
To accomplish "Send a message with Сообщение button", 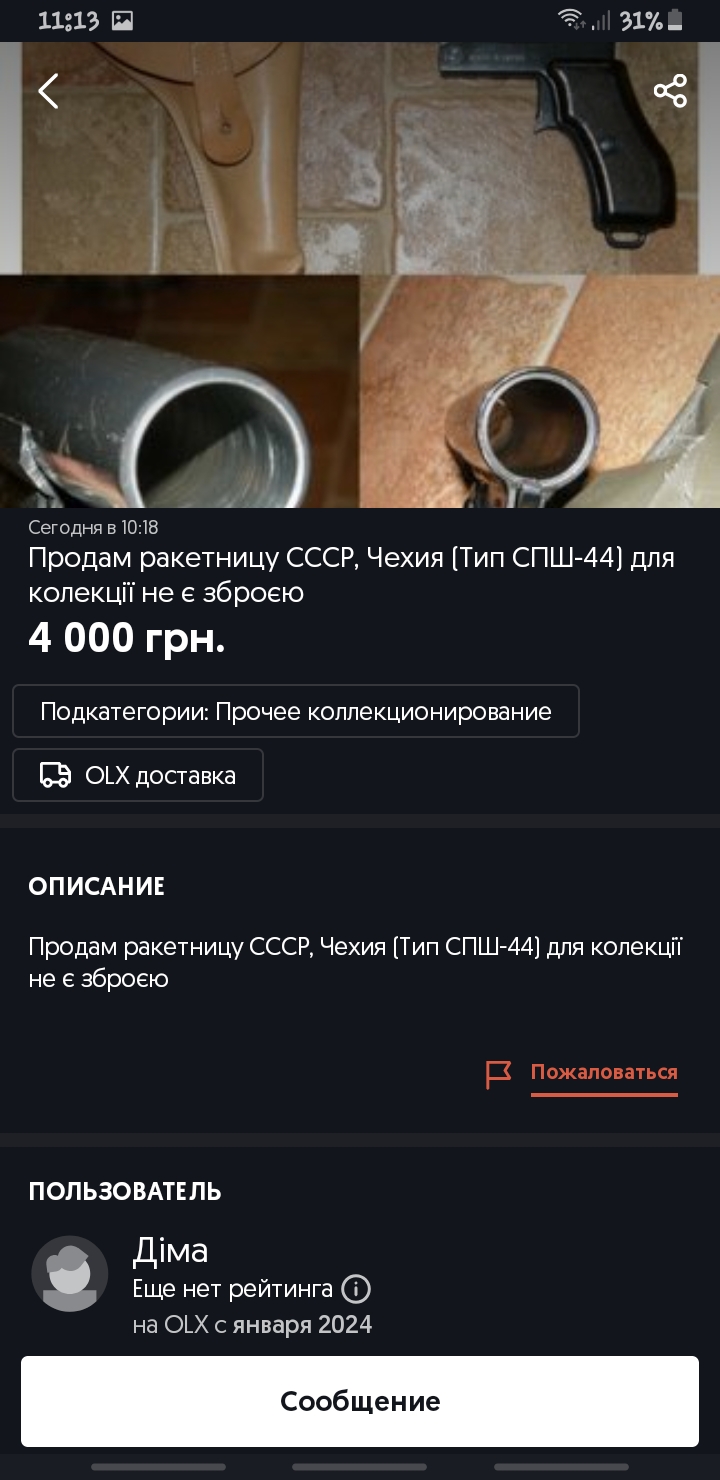I will (x=360, y=1401).
